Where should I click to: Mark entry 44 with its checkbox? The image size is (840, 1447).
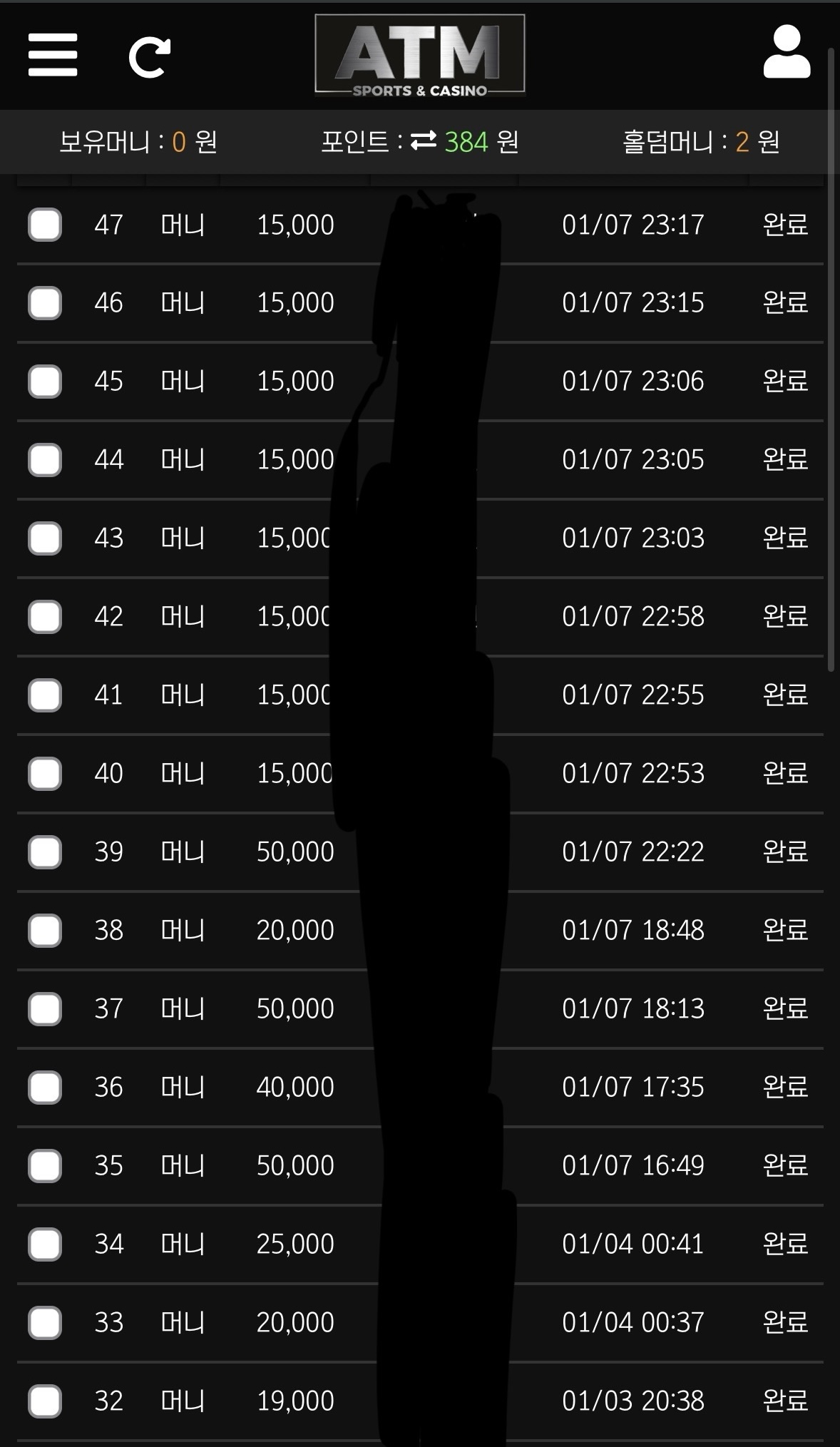(x=45, y=460)
